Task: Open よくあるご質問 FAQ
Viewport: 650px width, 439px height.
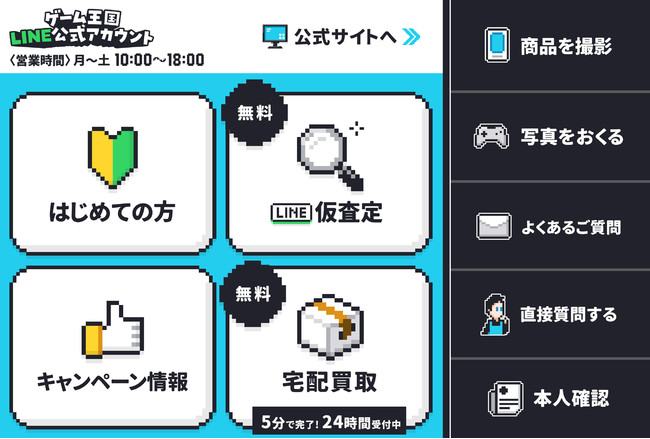Action: (550, 226)
